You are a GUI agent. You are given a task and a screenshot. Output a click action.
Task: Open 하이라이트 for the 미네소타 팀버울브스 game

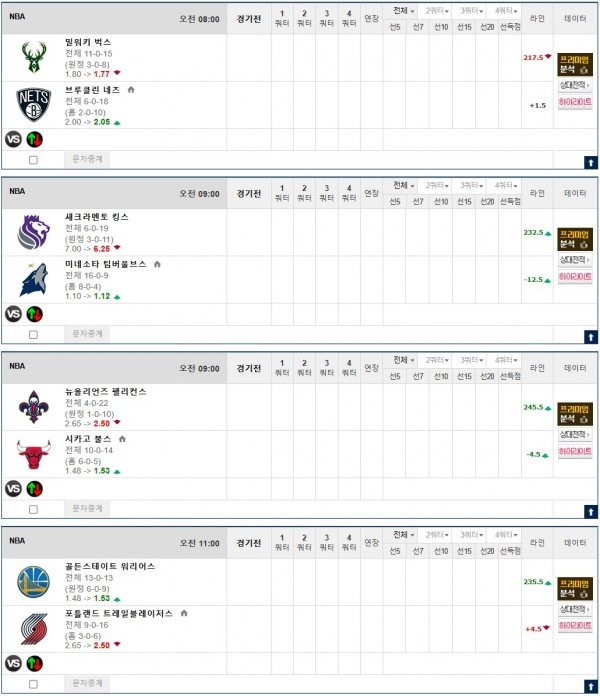pyautogui.click(x=574, y=277)
